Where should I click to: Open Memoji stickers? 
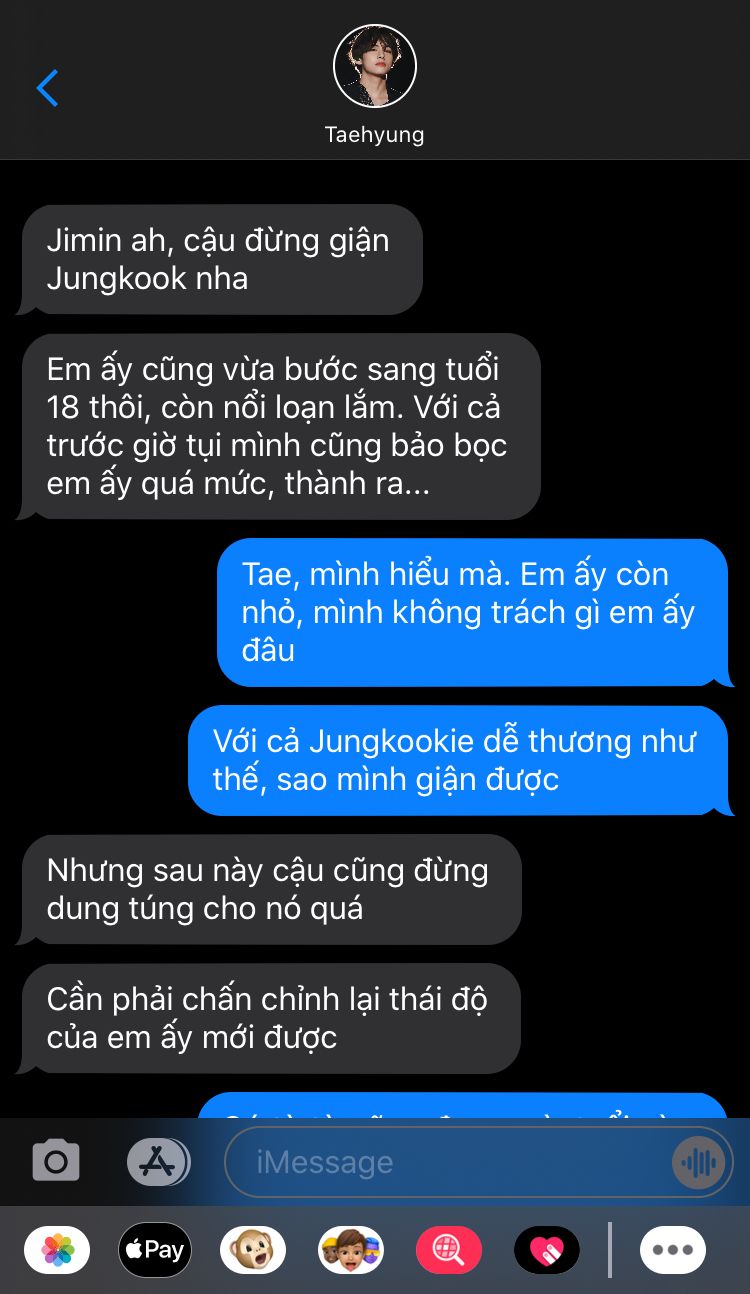pos(351,1249)
